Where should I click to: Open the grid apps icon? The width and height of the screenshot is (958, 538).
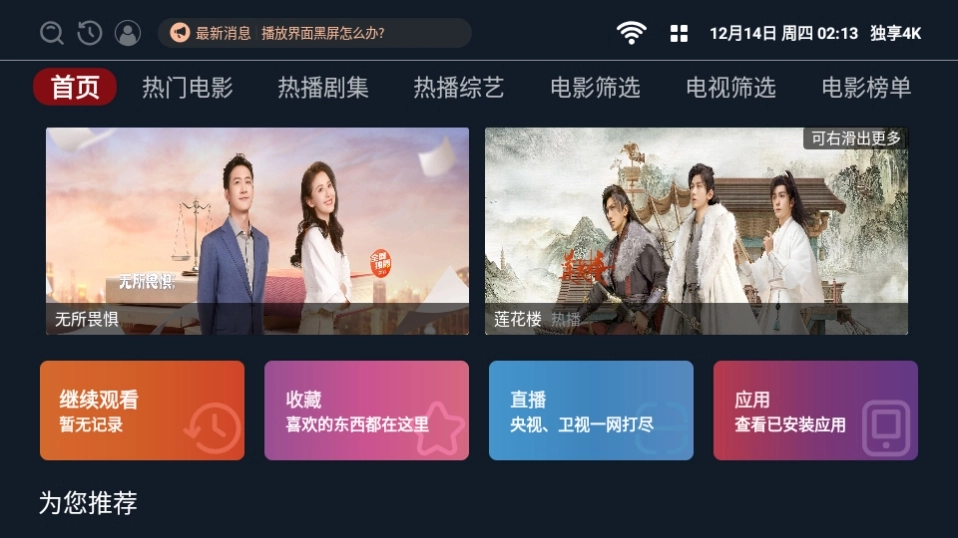pos(679,33)
